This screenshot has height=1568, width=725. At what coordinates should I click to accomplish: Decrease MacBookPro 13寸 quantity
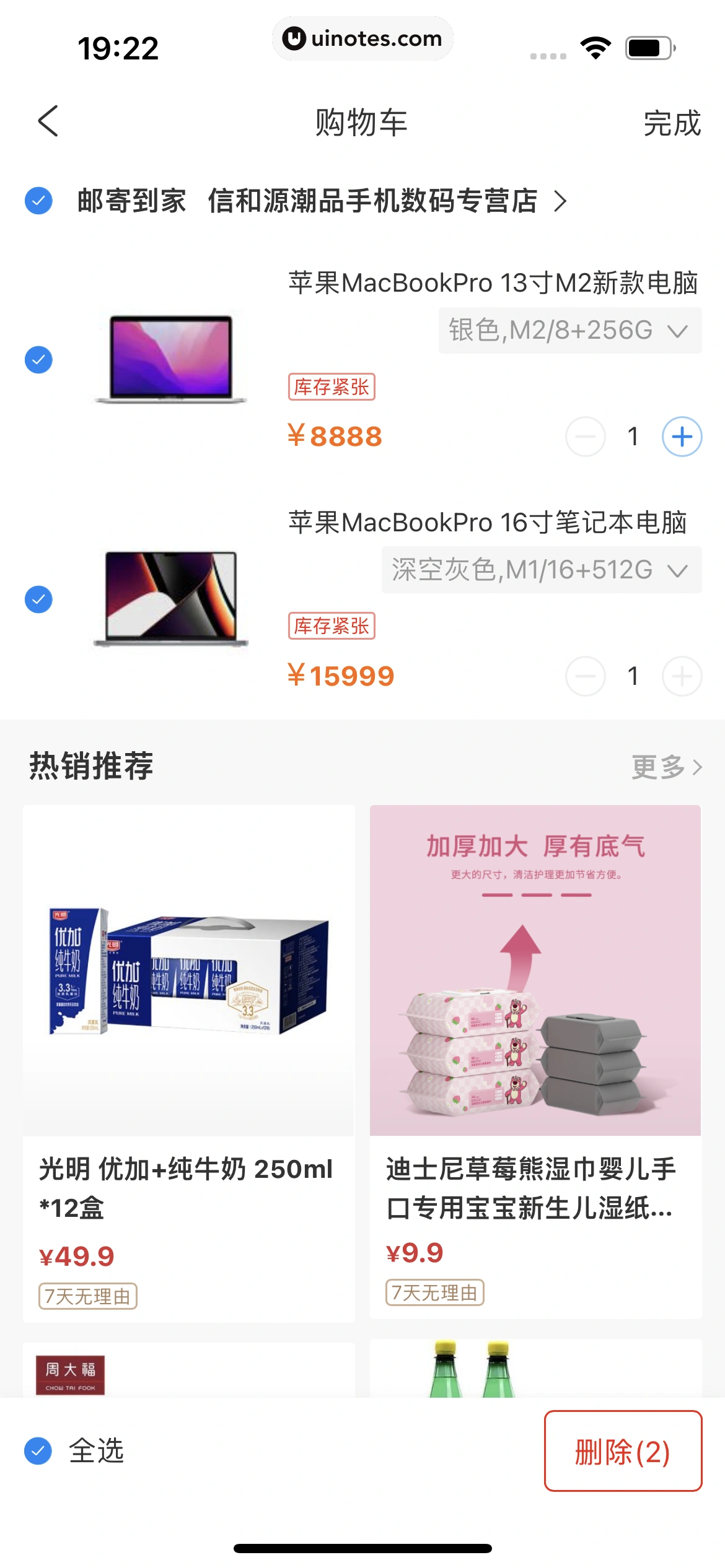[585, 437]
